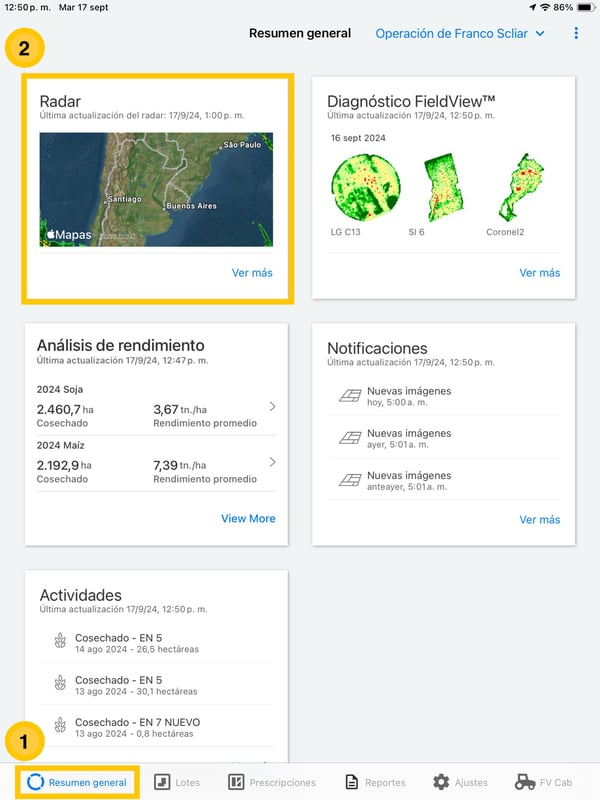Open the three-dot overflow menu
The height and width of the screenshot is (800, 600).
(576, 34)
